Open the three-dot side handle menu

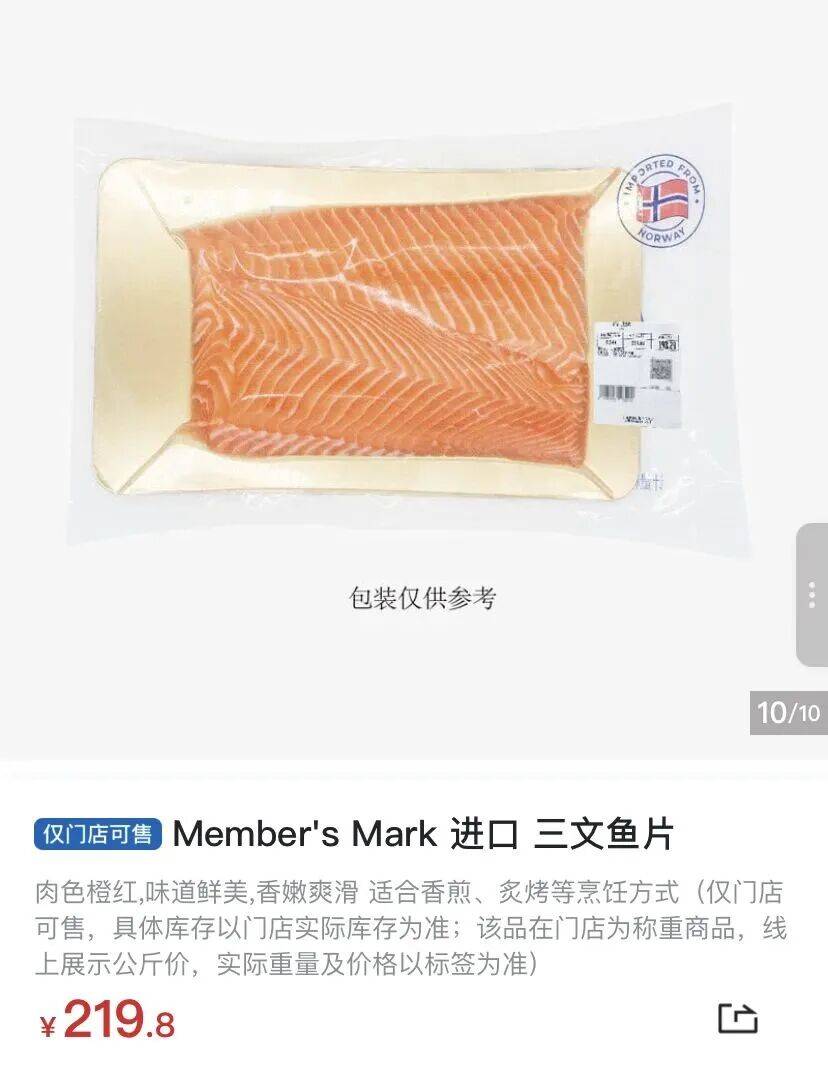pos(812,594)
